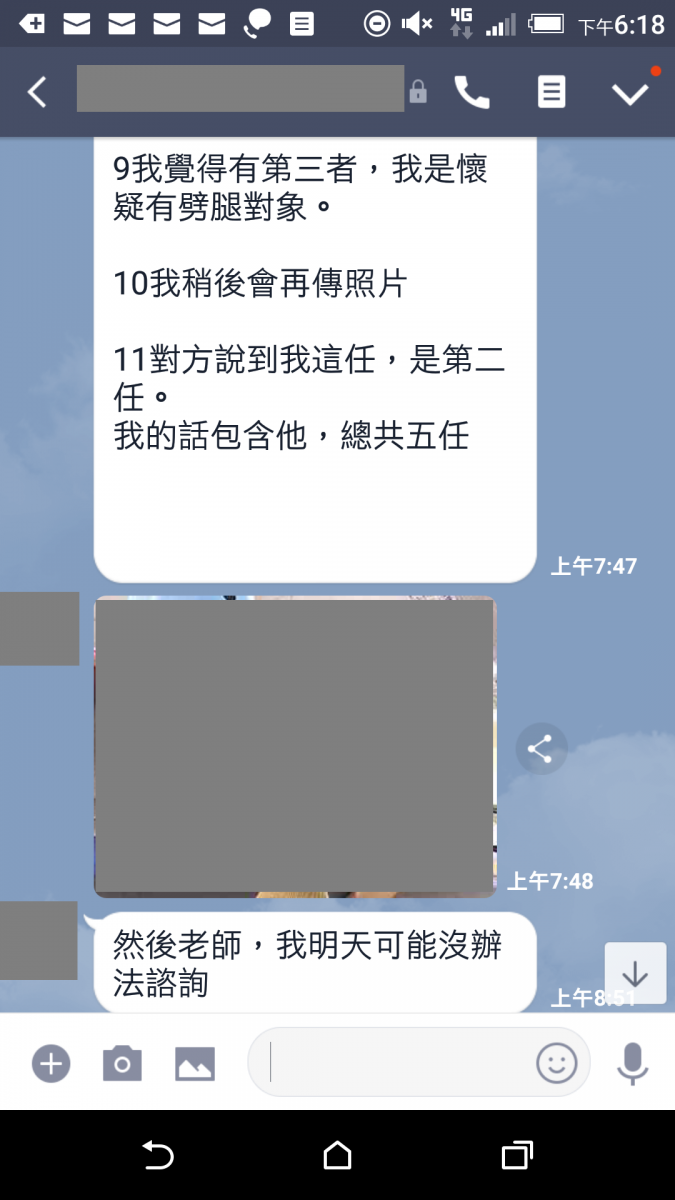
Task: Focus the message text field
Action: click(x=395, y=1062)
